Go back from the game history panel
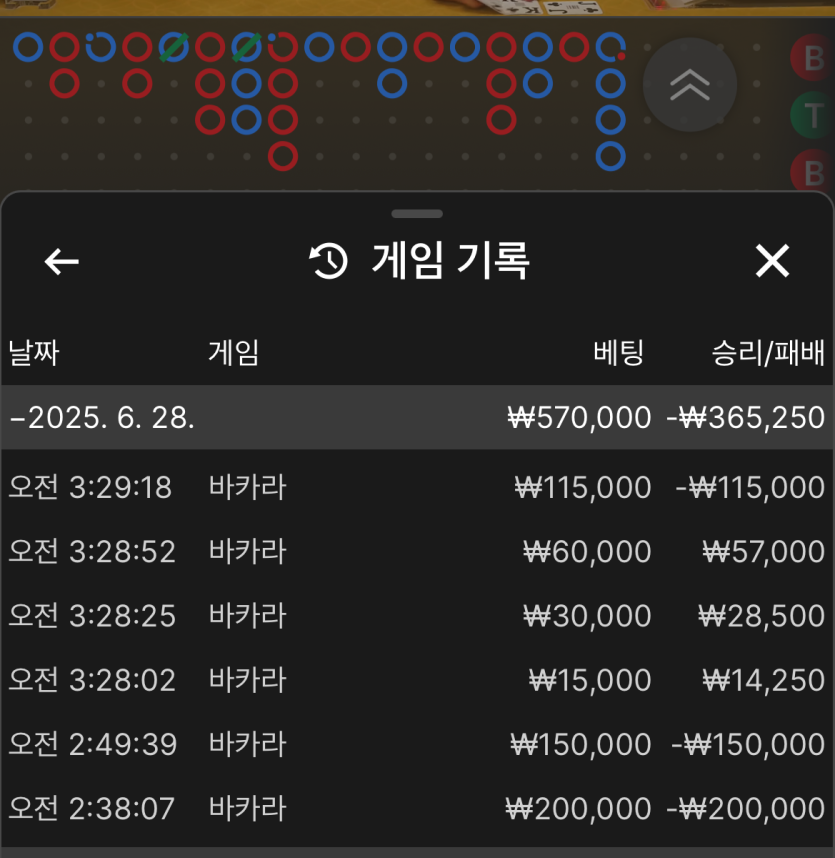The image size is (835, 858). click(62, 262)
